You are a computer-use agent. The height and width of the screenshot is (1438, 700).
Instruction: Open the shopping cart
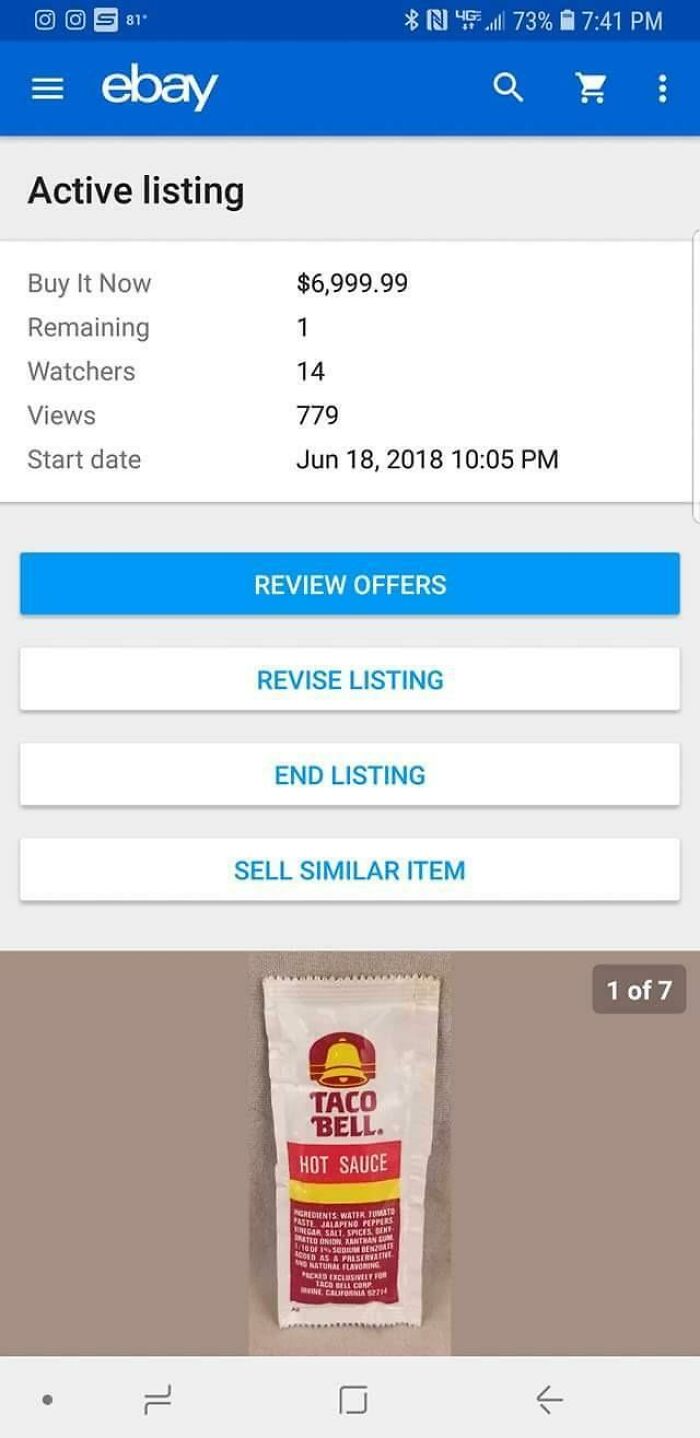click(592, 90)
